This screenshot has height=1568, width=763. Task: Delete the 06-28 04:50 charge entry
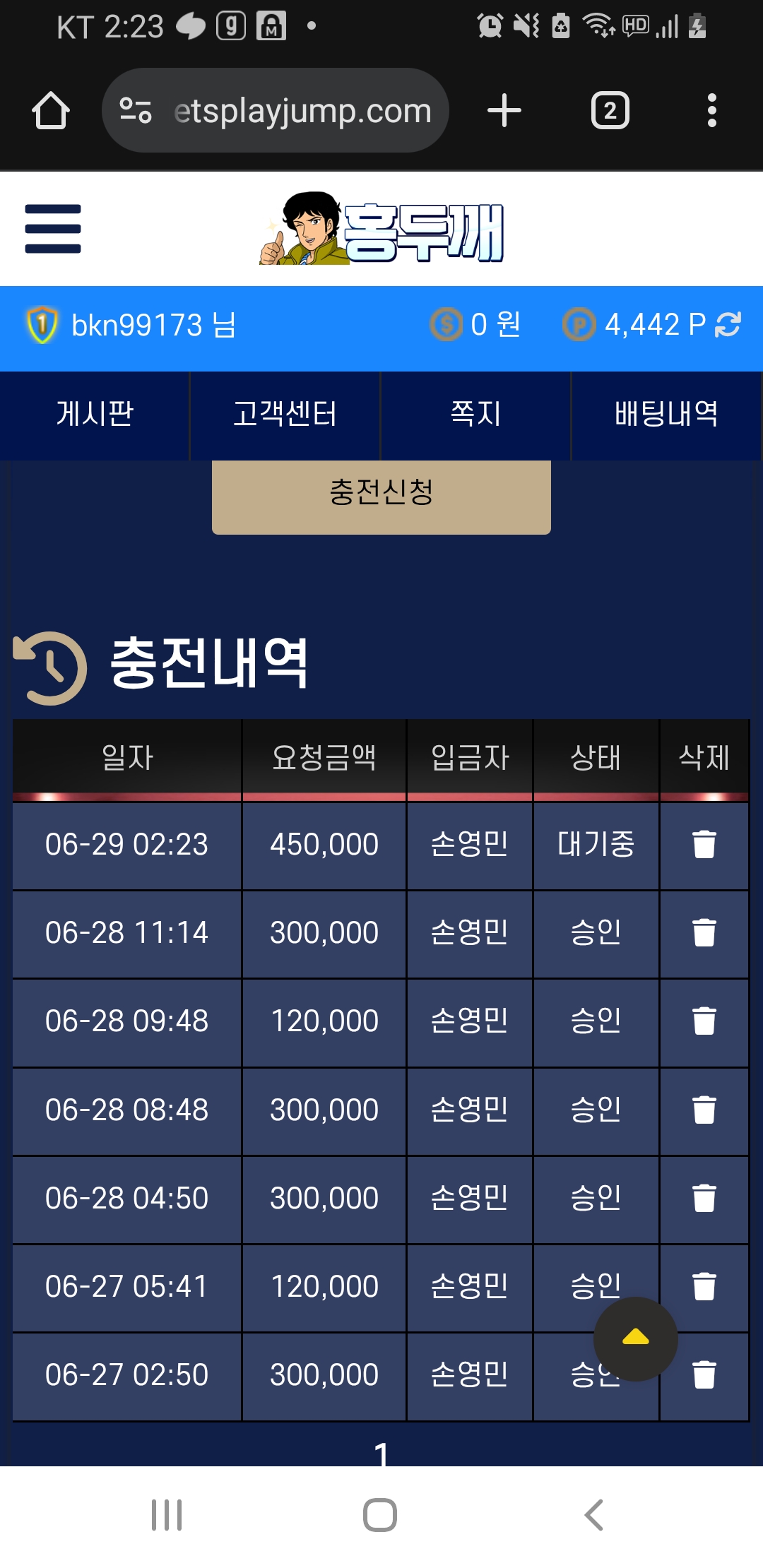pos(704,1199)
